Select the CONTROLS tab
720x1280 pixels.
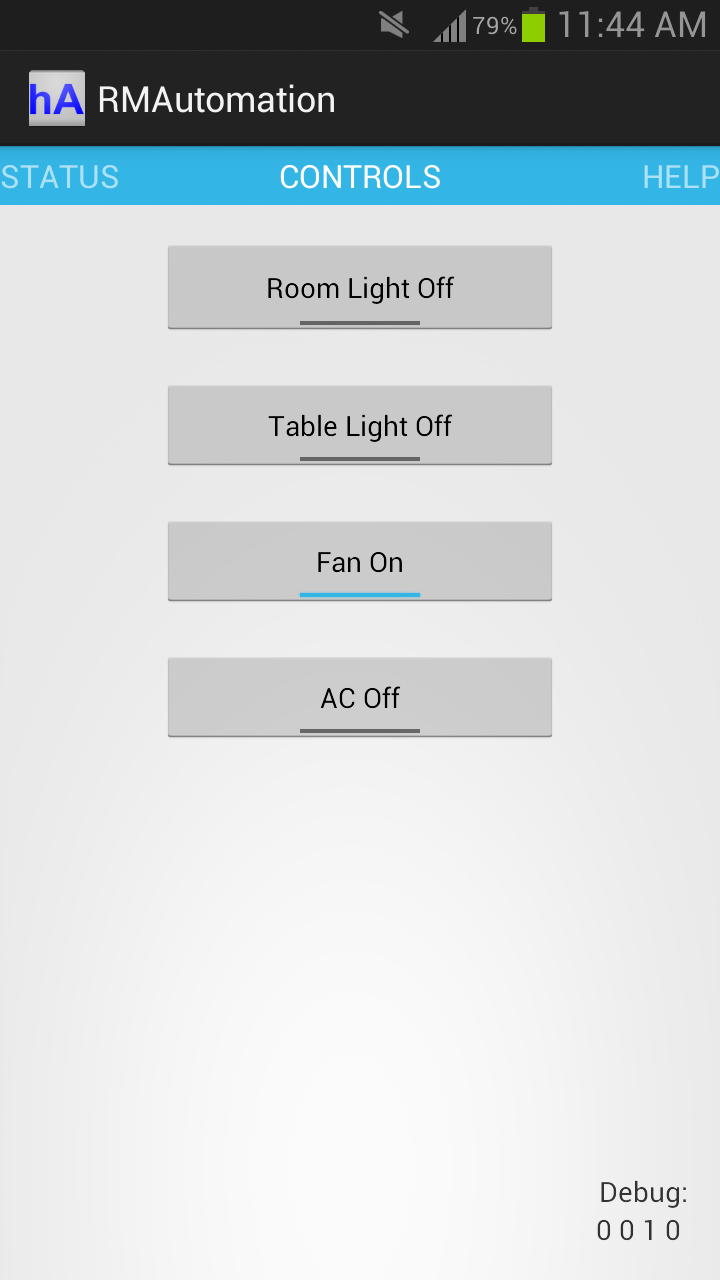360,177
